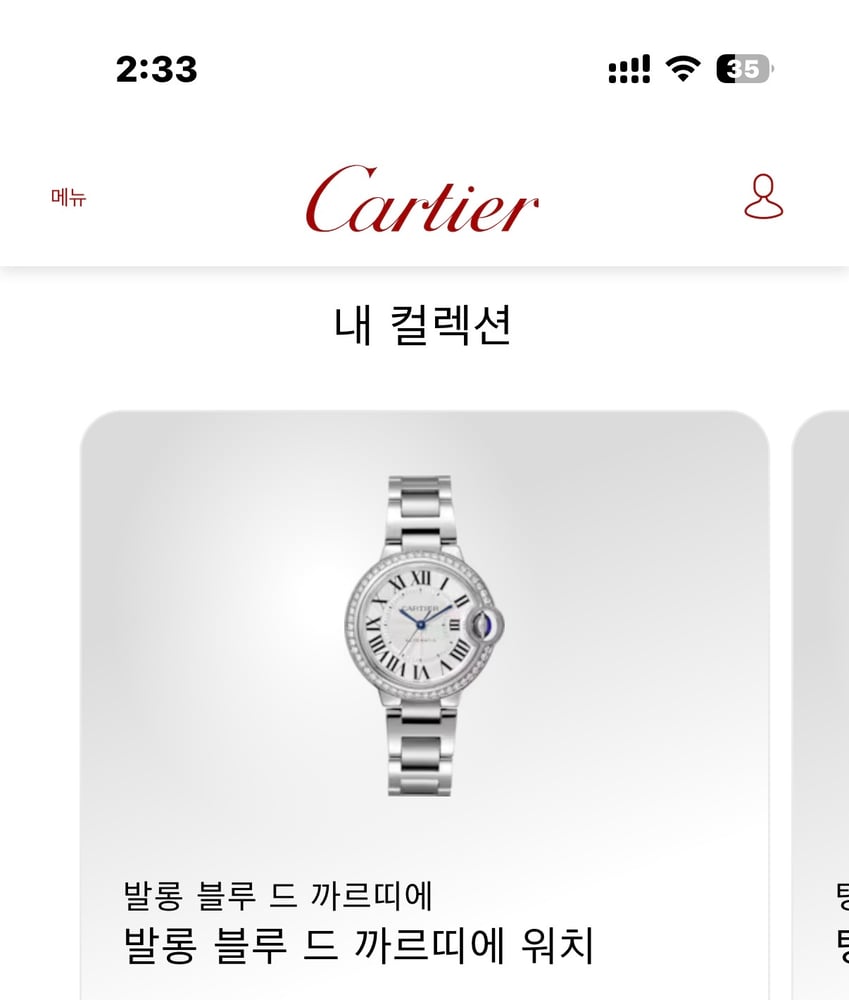Tap the blue cabochon crown on the watch
Viewport: 849px width, 1000px height.
(482, 624)
